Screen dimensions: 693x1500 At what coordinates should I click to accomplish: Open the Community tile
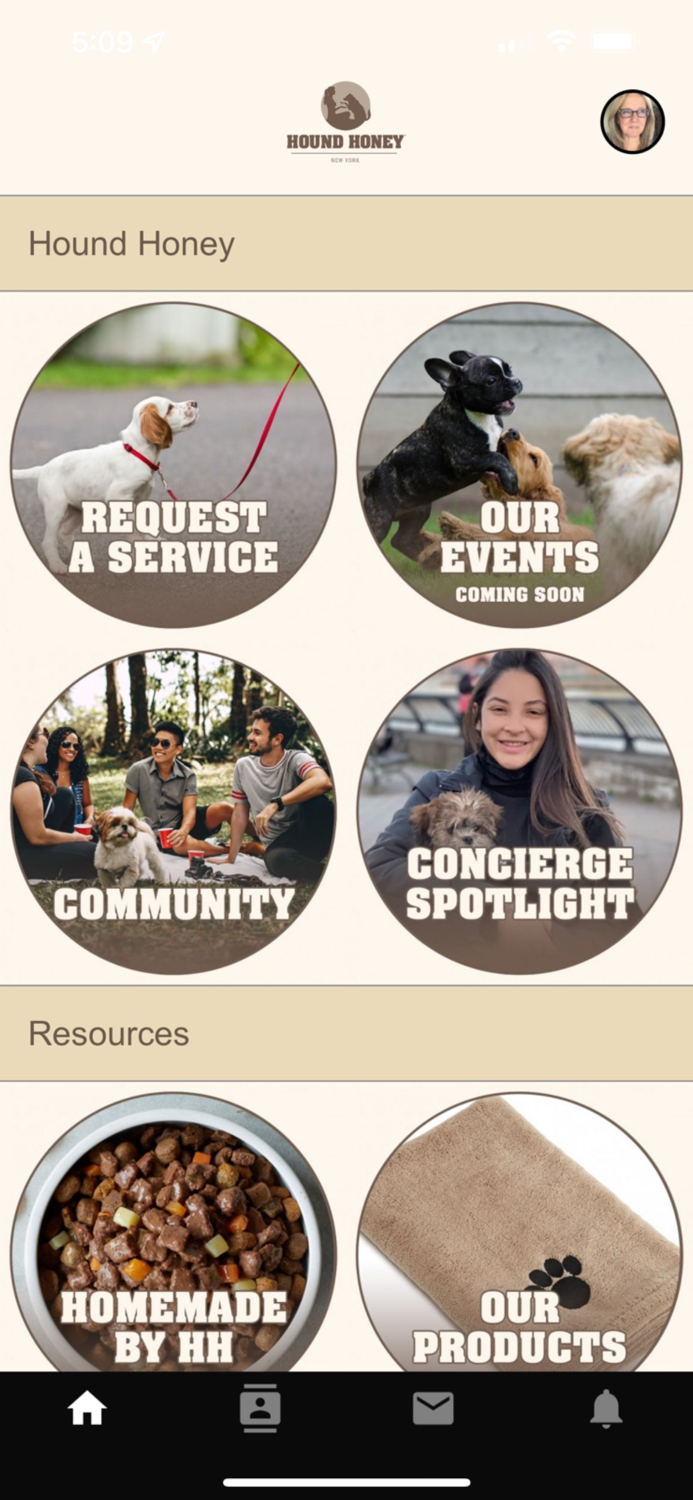point(173,811)
